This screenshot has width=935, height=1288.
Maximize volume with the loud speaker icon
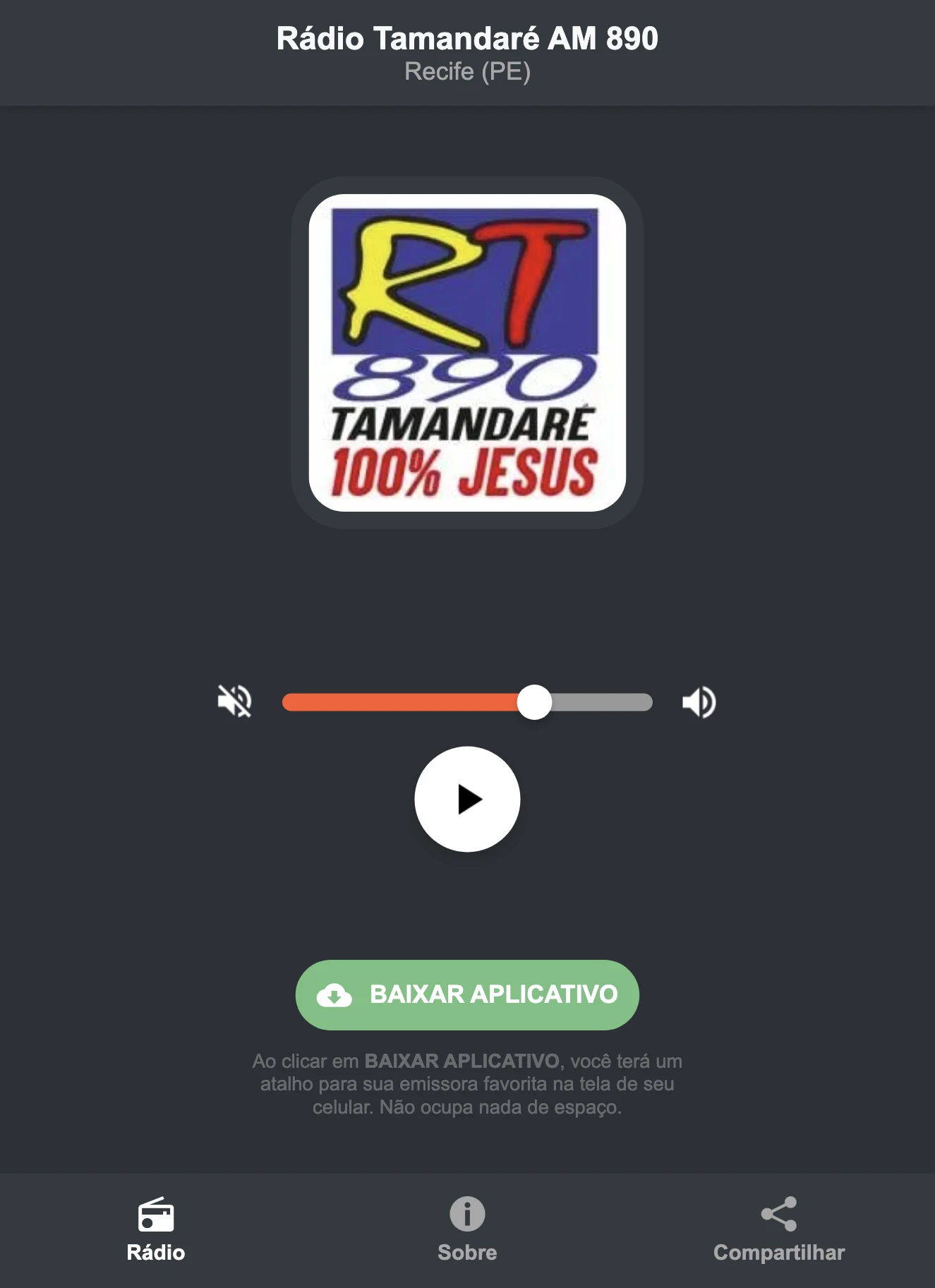click(698, 701)
